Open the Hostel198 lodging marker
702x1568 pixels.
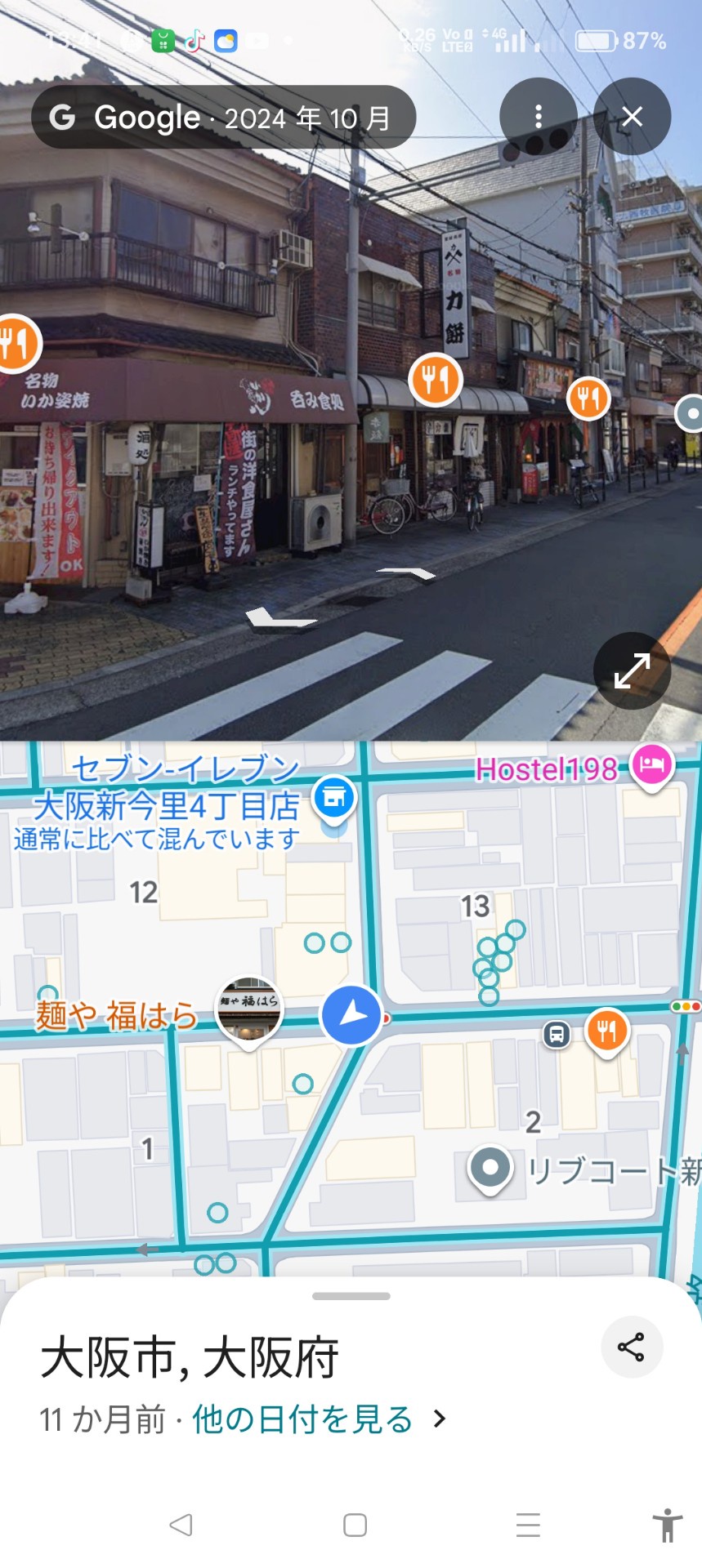(x=651, y=766)
